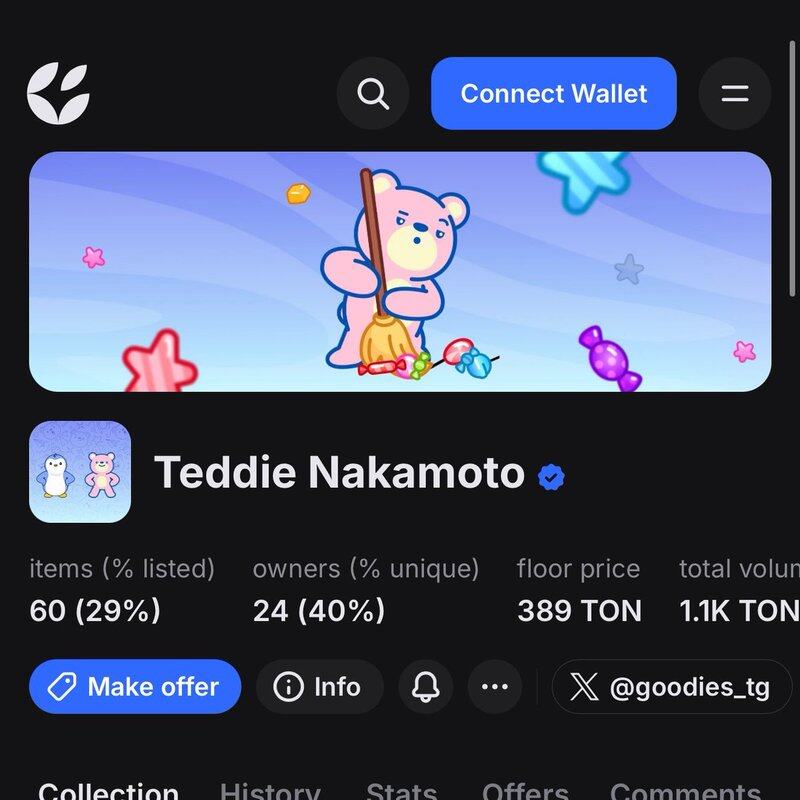Switch to the Stats tab
This screenshot has height=800, width=800.
(401, 790)
